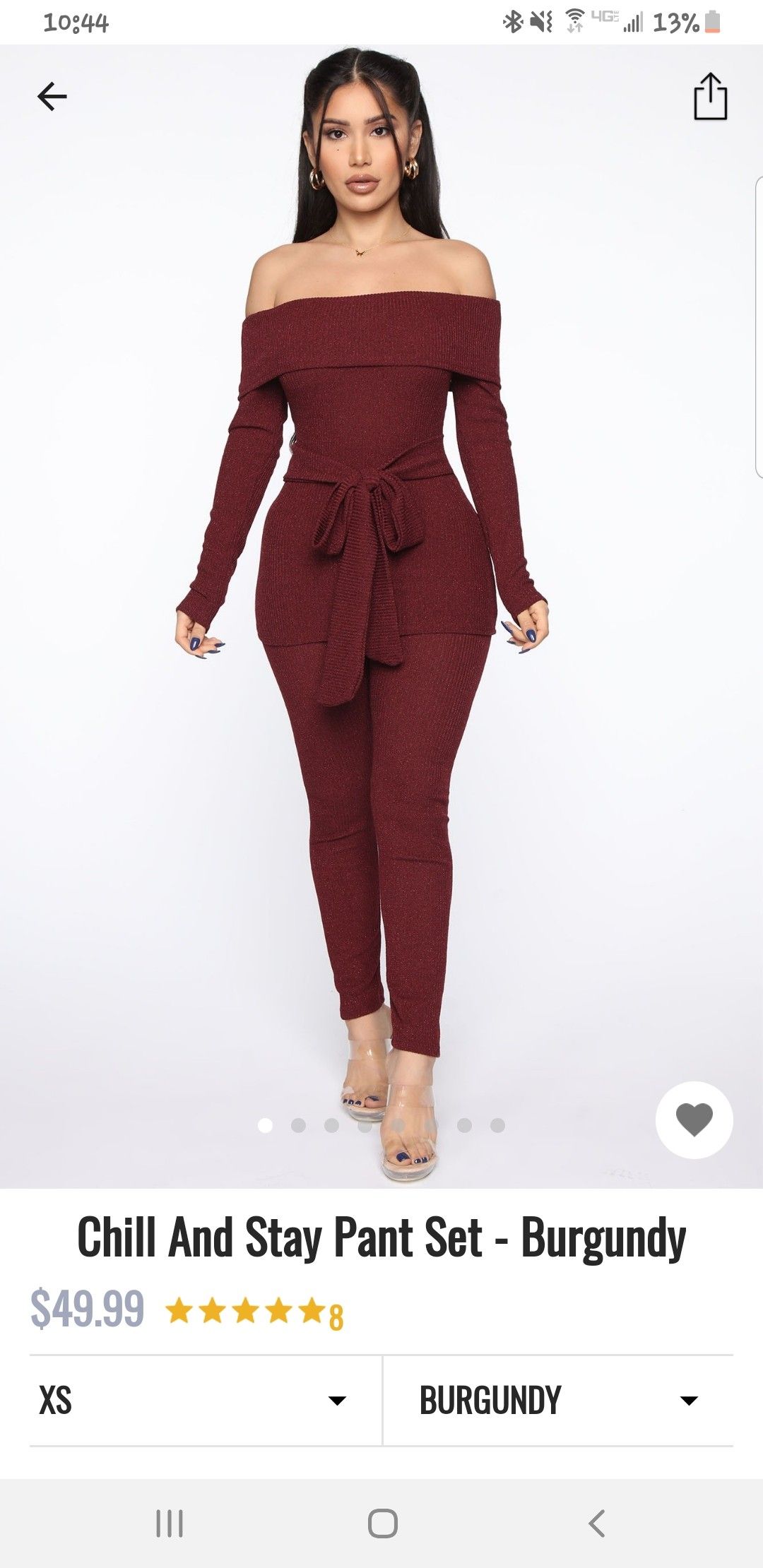Add the item to favorites with heart
Image resolution: width=763 pixels, height=1568 pixels.
click(x=694, y=1120)
